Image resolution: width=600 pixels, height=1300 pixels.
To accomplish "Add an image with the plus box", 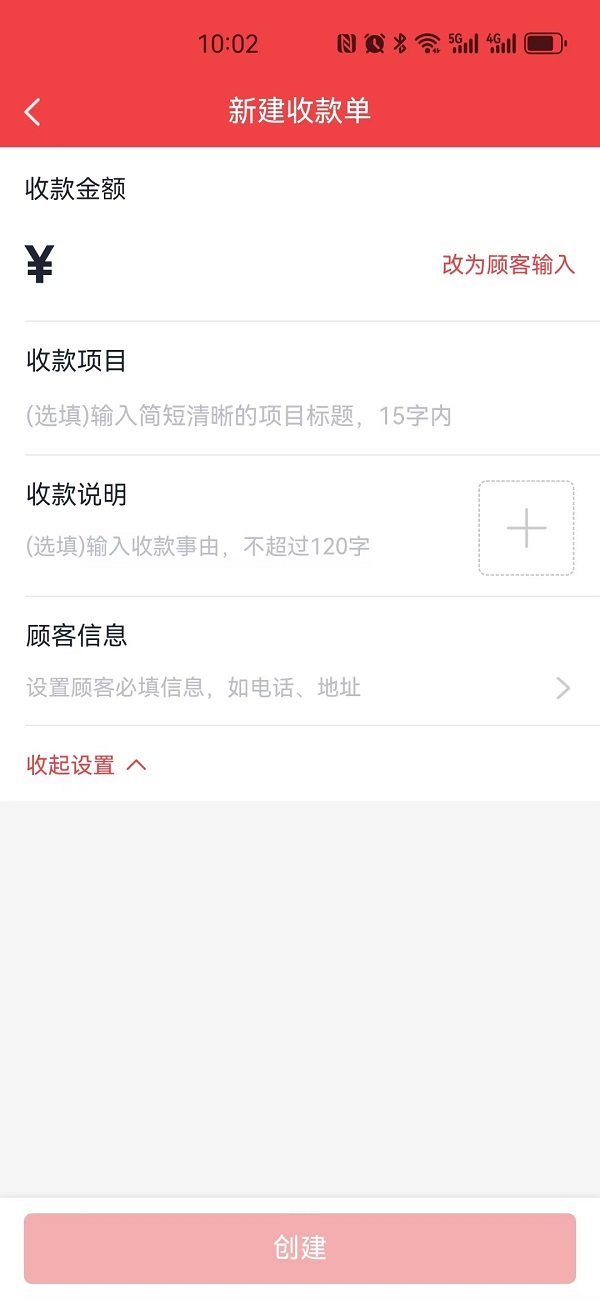I will coord(526,528).
